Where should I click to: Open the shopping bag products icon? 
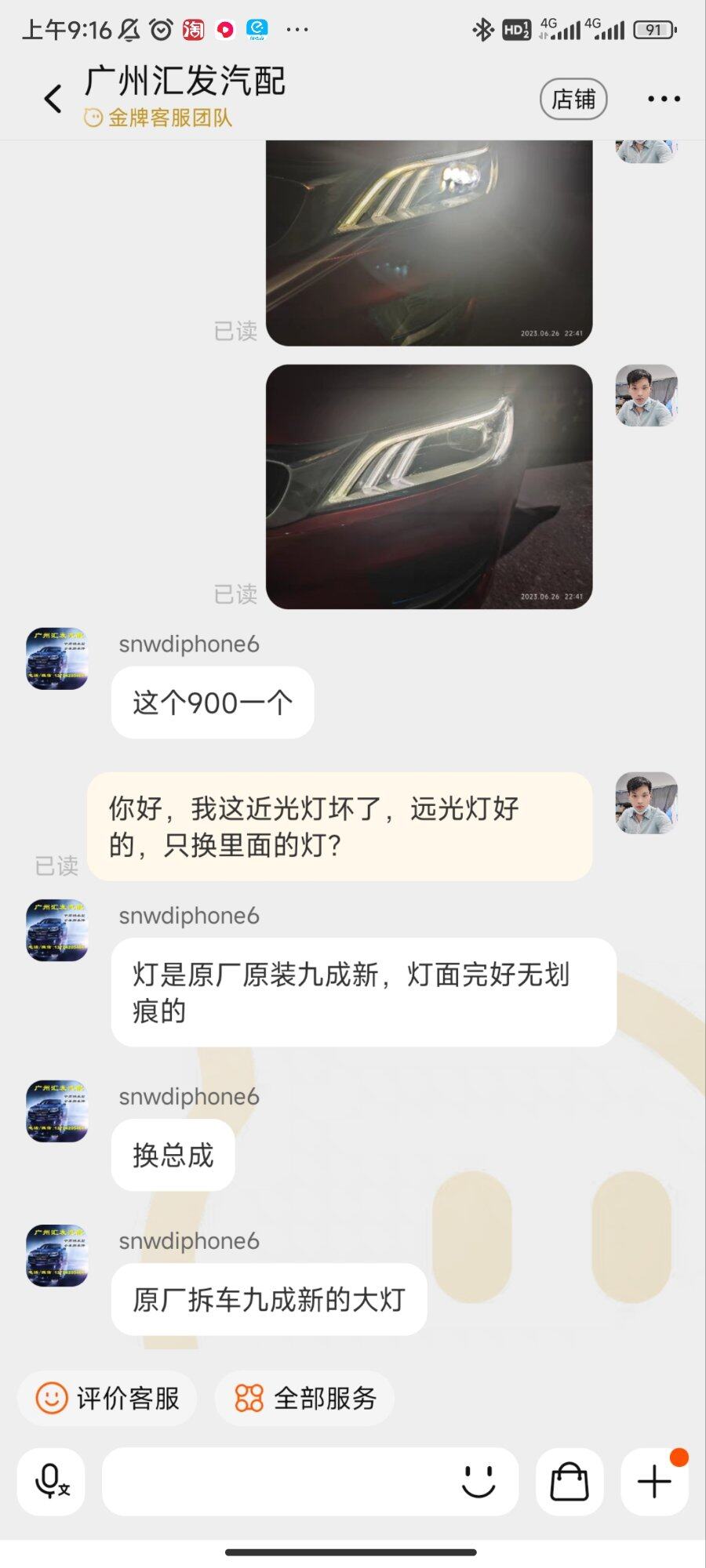tap(570, 1481)
